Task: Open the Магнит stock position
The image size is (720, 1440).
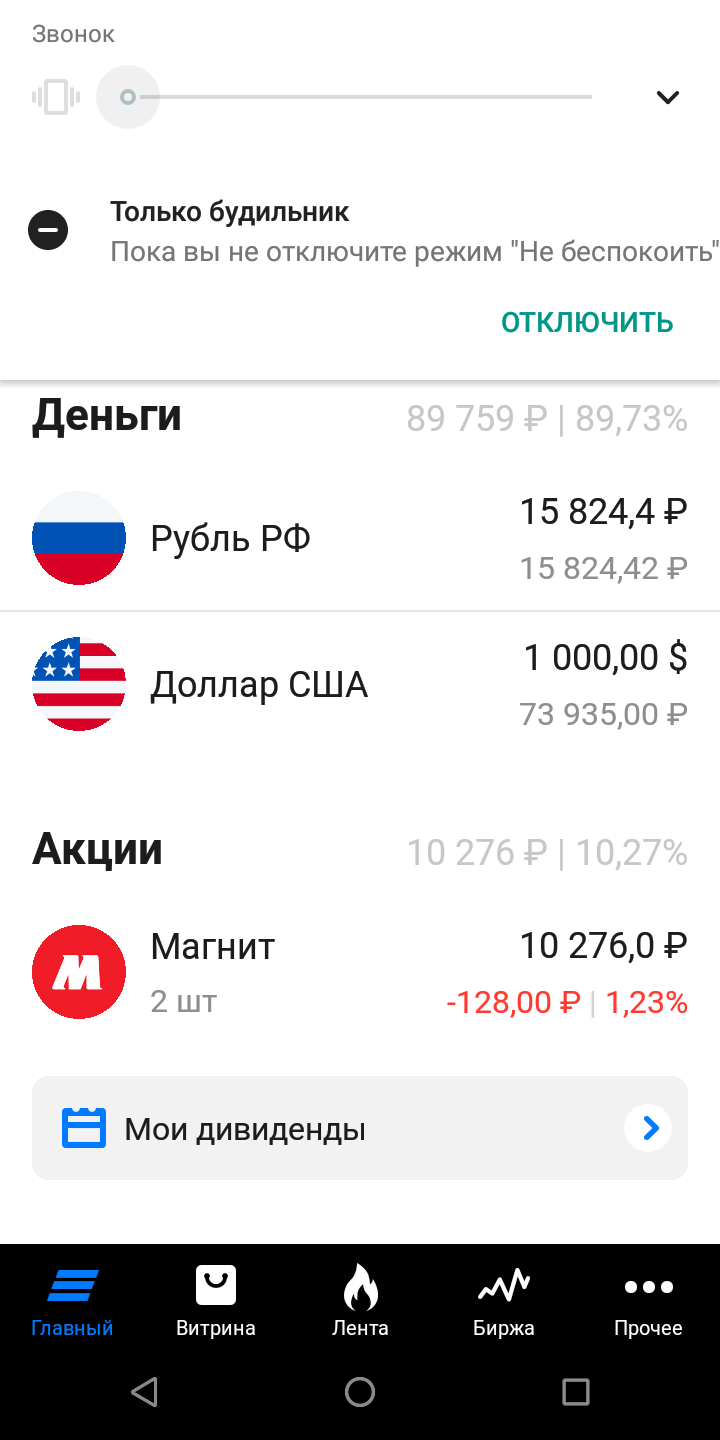Action: [x=360, y=972]
